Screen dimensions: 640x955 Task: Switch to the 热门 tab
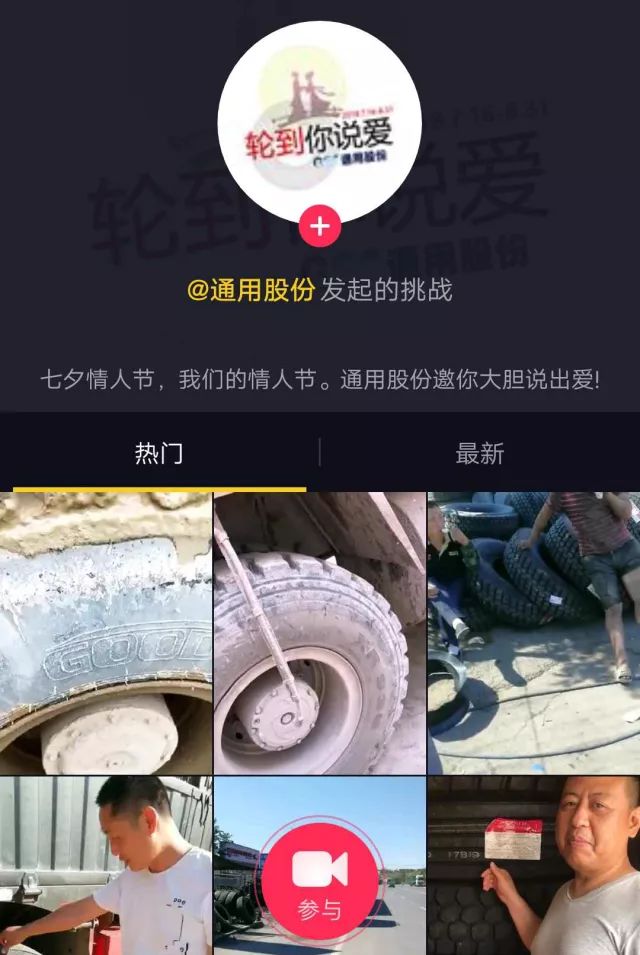point(159,454)
